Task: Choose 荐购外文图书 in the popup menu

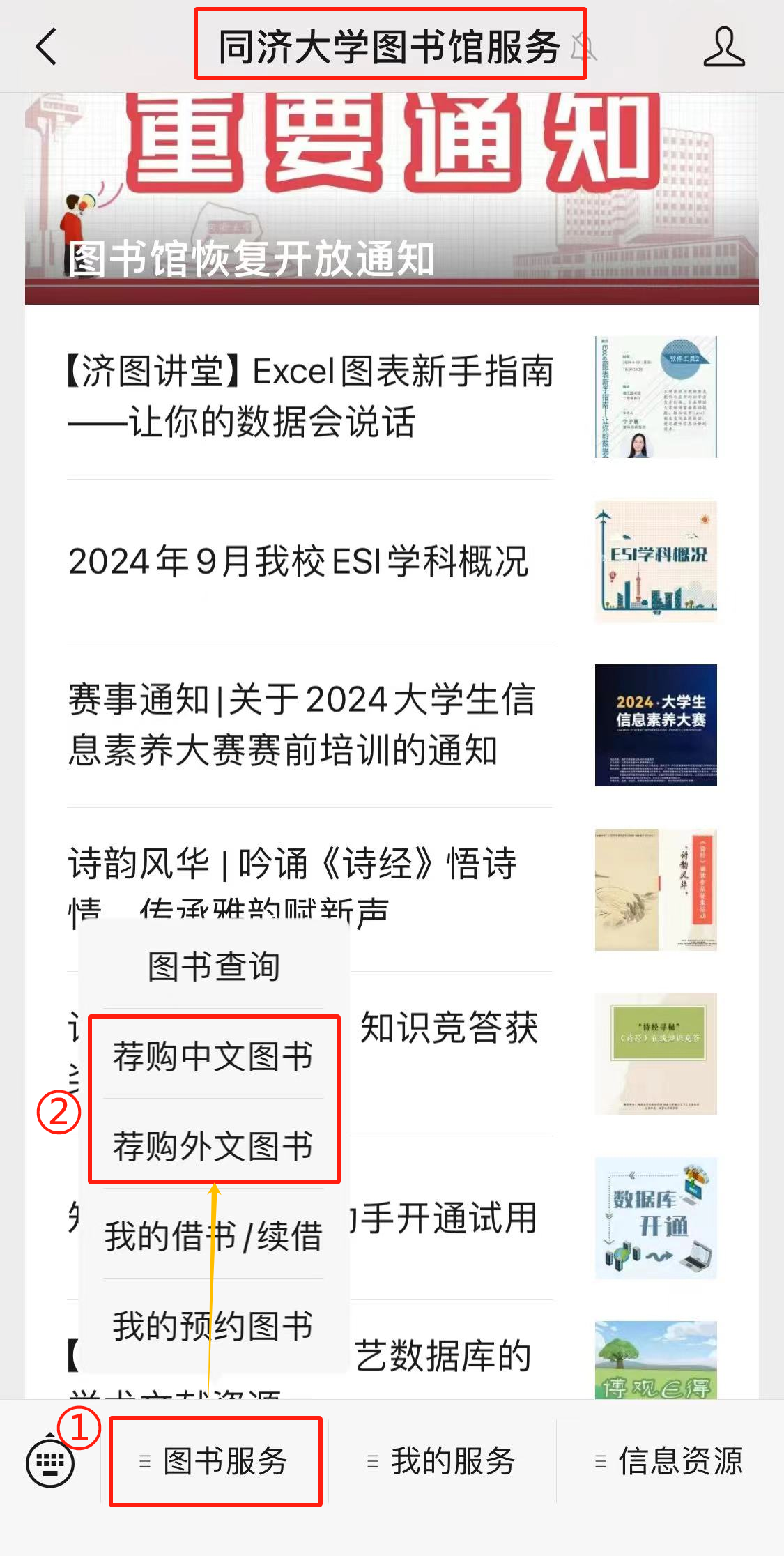Action: pos(213,1146)
